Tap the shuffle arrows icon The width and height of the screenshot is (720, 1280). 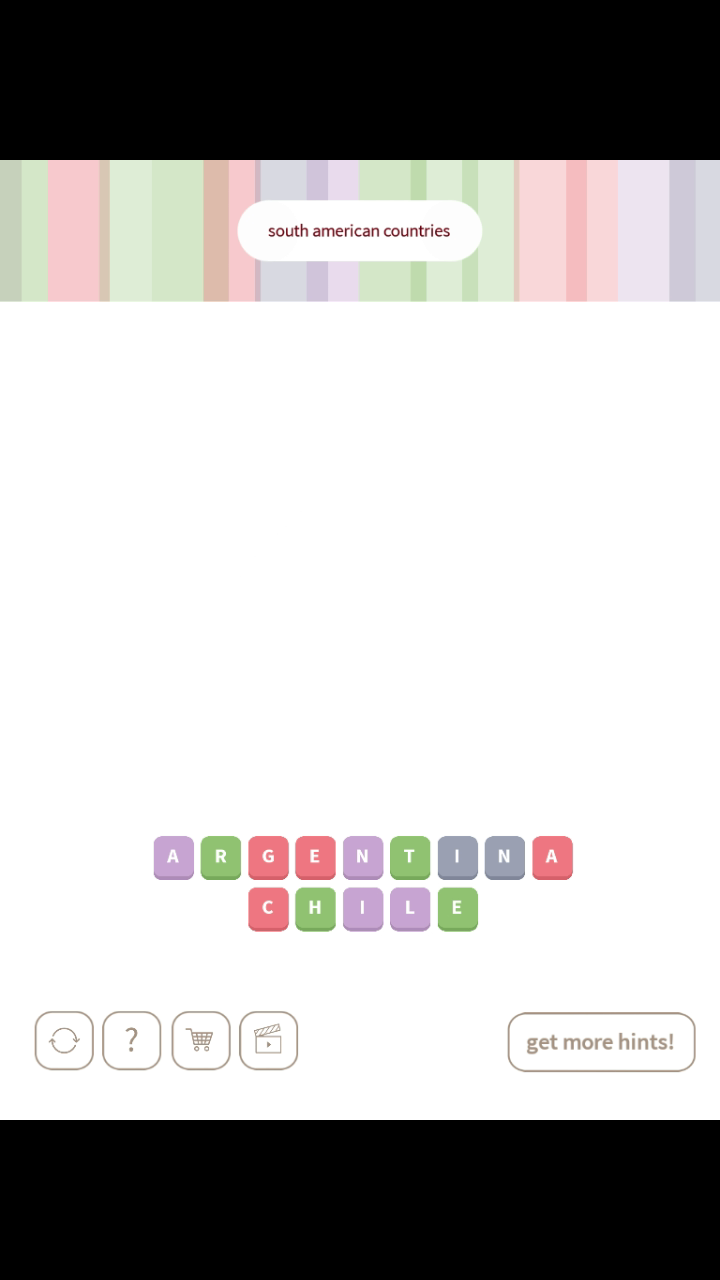(x=64, y=1041)
